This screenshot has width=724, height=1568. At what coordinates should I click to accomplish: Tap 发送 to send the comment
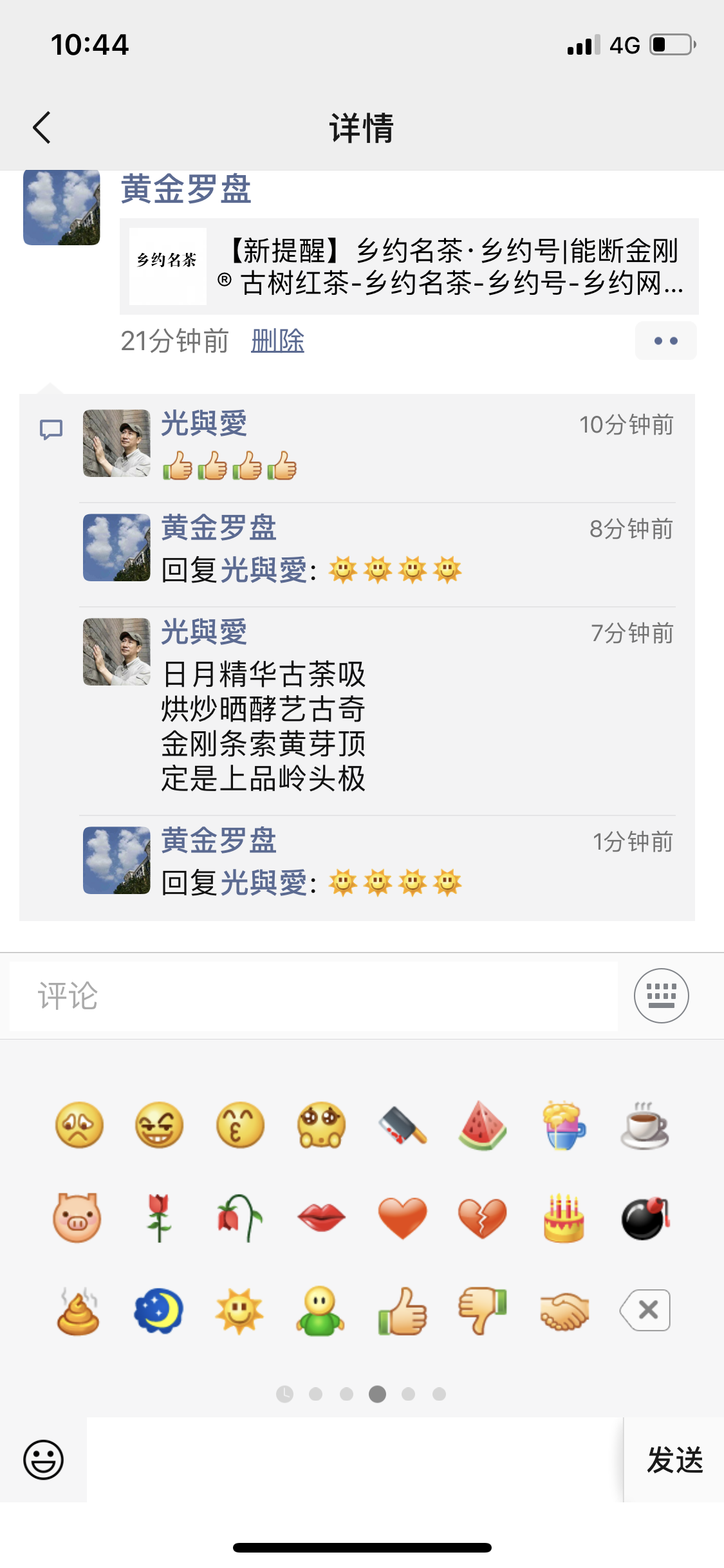click(674, 1459)
